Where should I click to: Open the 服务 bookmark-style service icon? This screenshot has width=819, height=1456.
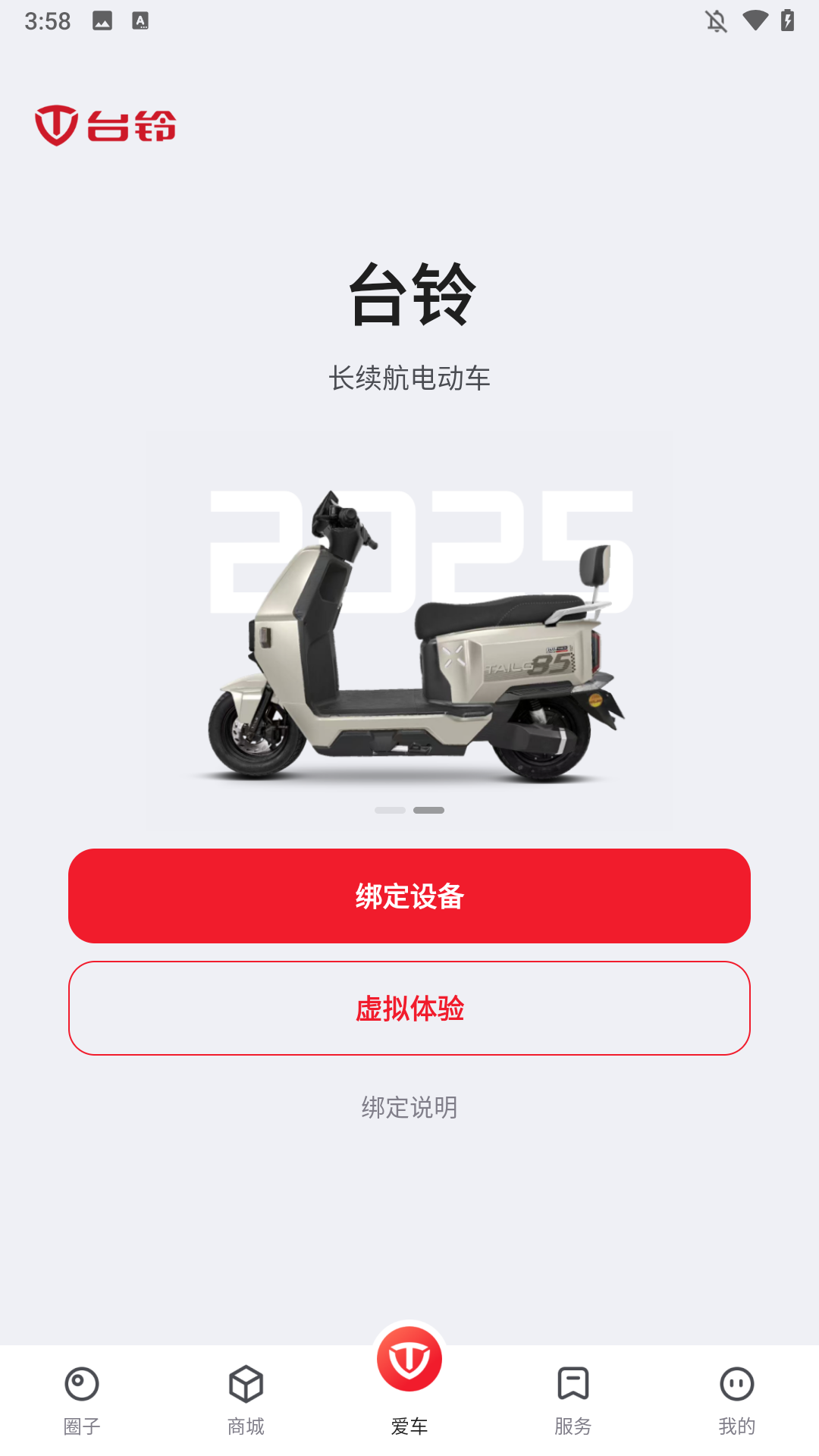(x=573, y=1385)
